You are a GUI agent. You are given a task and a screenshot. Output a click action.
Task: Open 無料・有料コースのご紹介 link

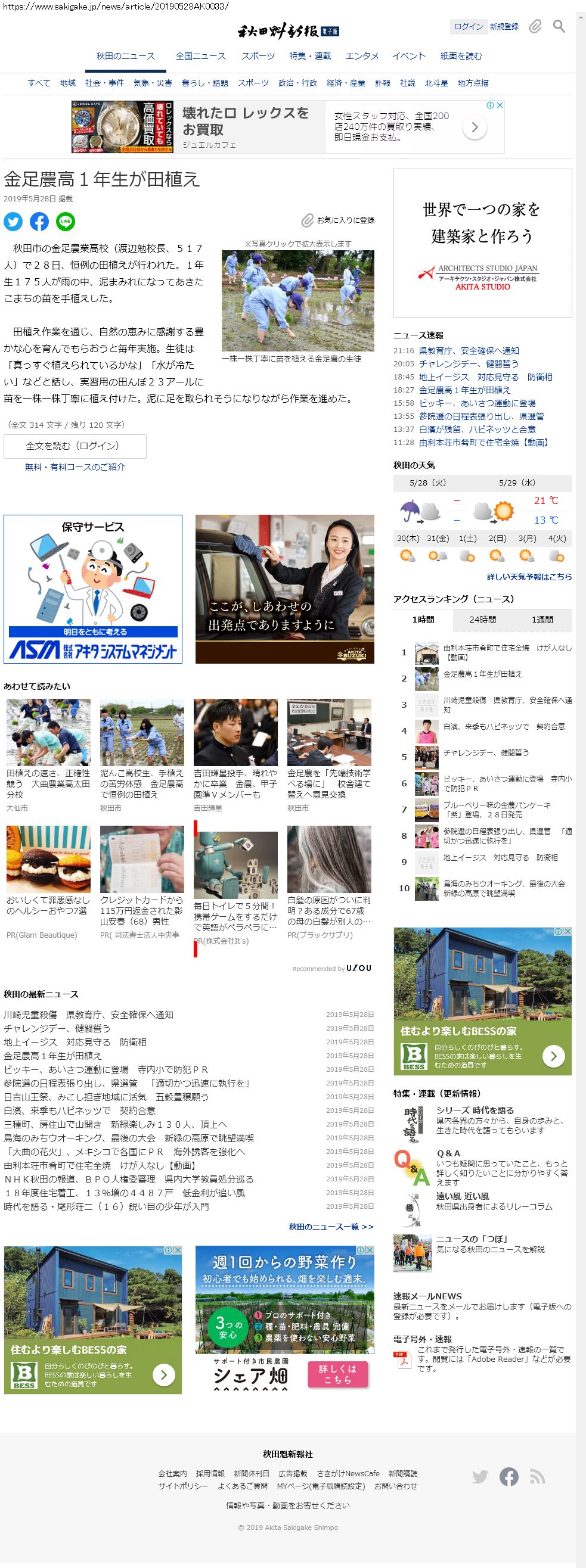tap(75, 467)
